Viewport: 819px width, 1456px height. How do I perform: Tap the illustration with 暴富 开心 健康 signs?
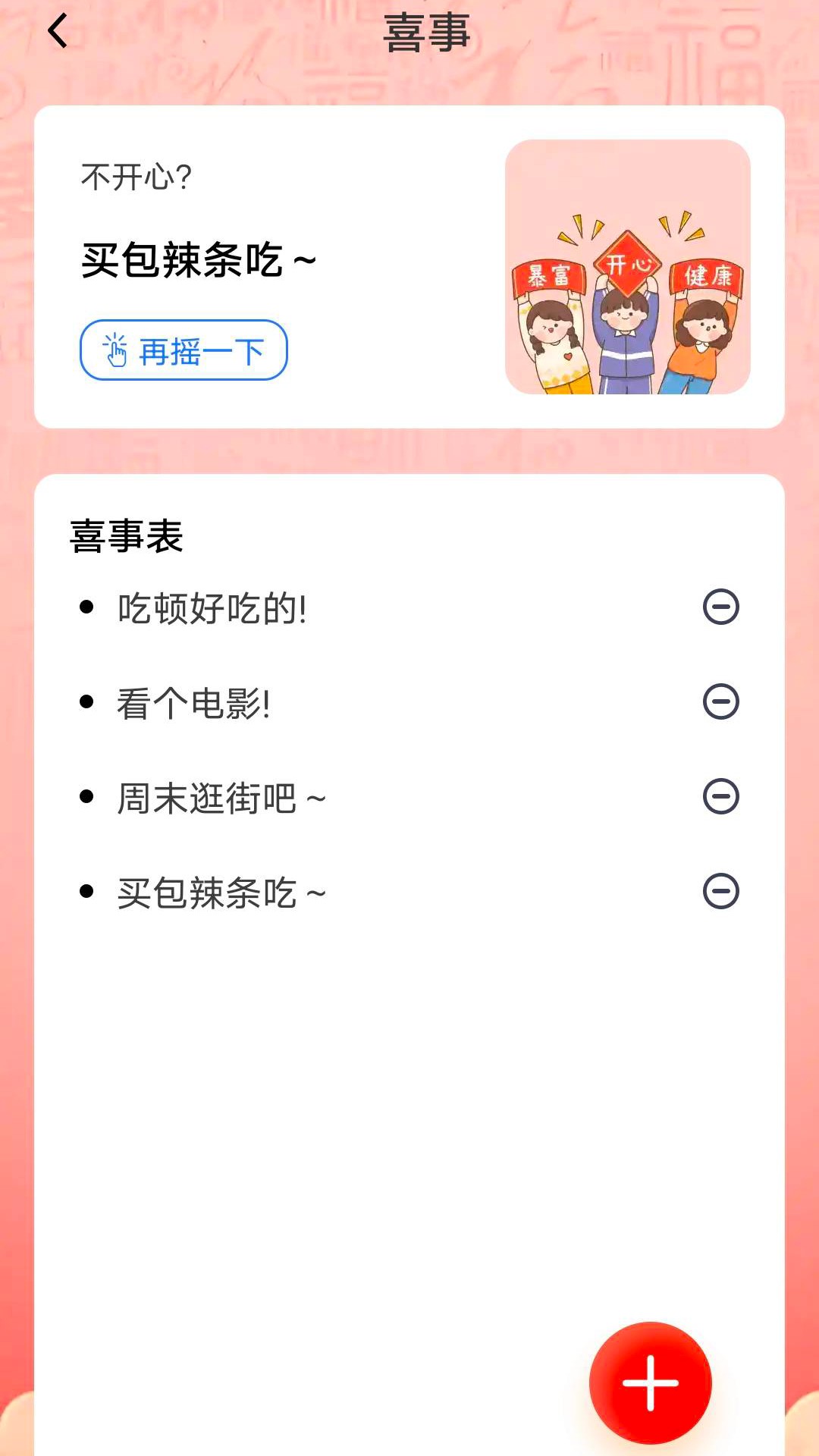(628, 267)
